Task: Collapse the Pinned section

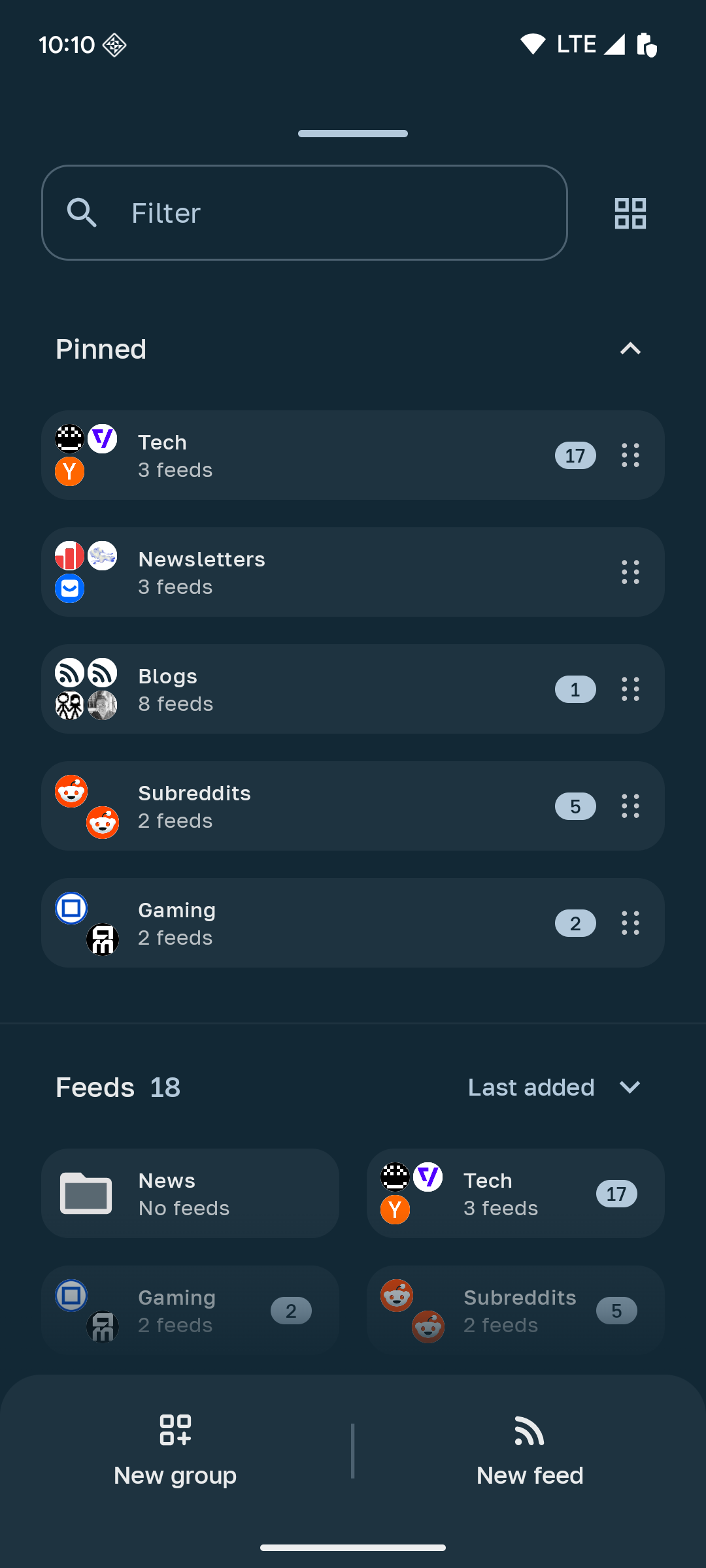Action: pyautogui.click(x=630, y=349)
